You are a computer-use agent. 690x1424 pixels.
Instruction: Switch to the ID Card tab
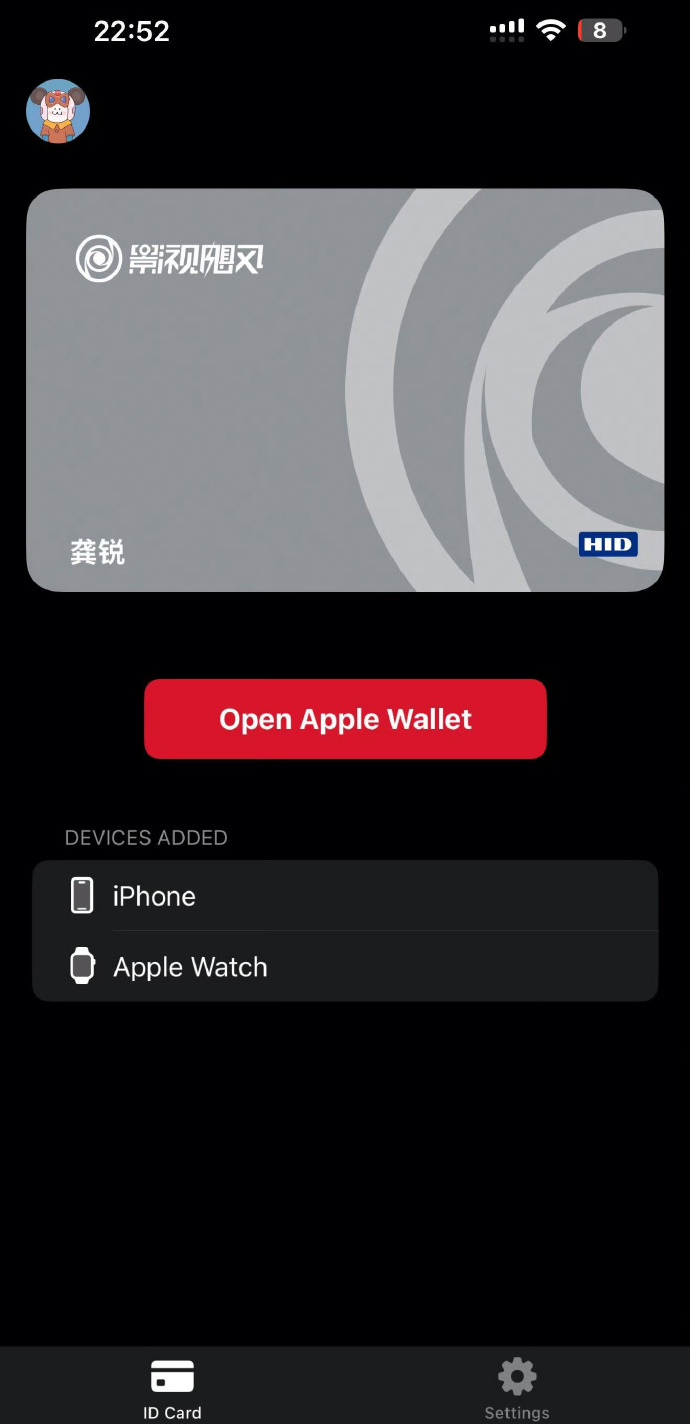pyautogui.click(x=172, y=1388)
